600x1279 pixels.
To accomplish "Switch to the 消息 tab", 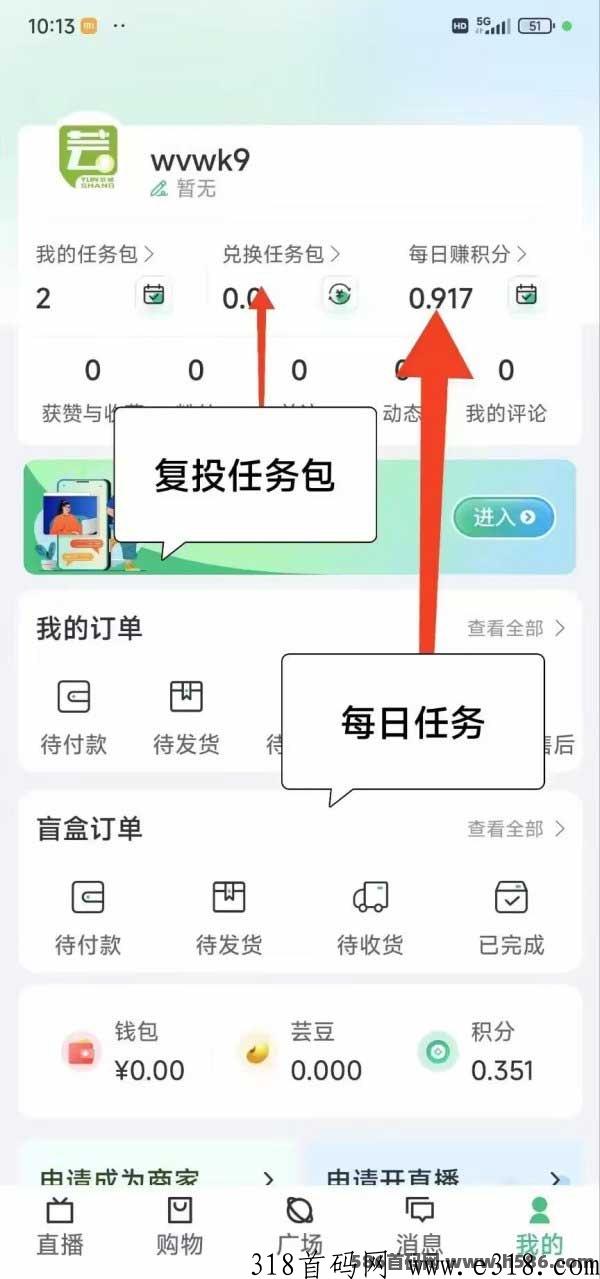I will point(419,1225).
